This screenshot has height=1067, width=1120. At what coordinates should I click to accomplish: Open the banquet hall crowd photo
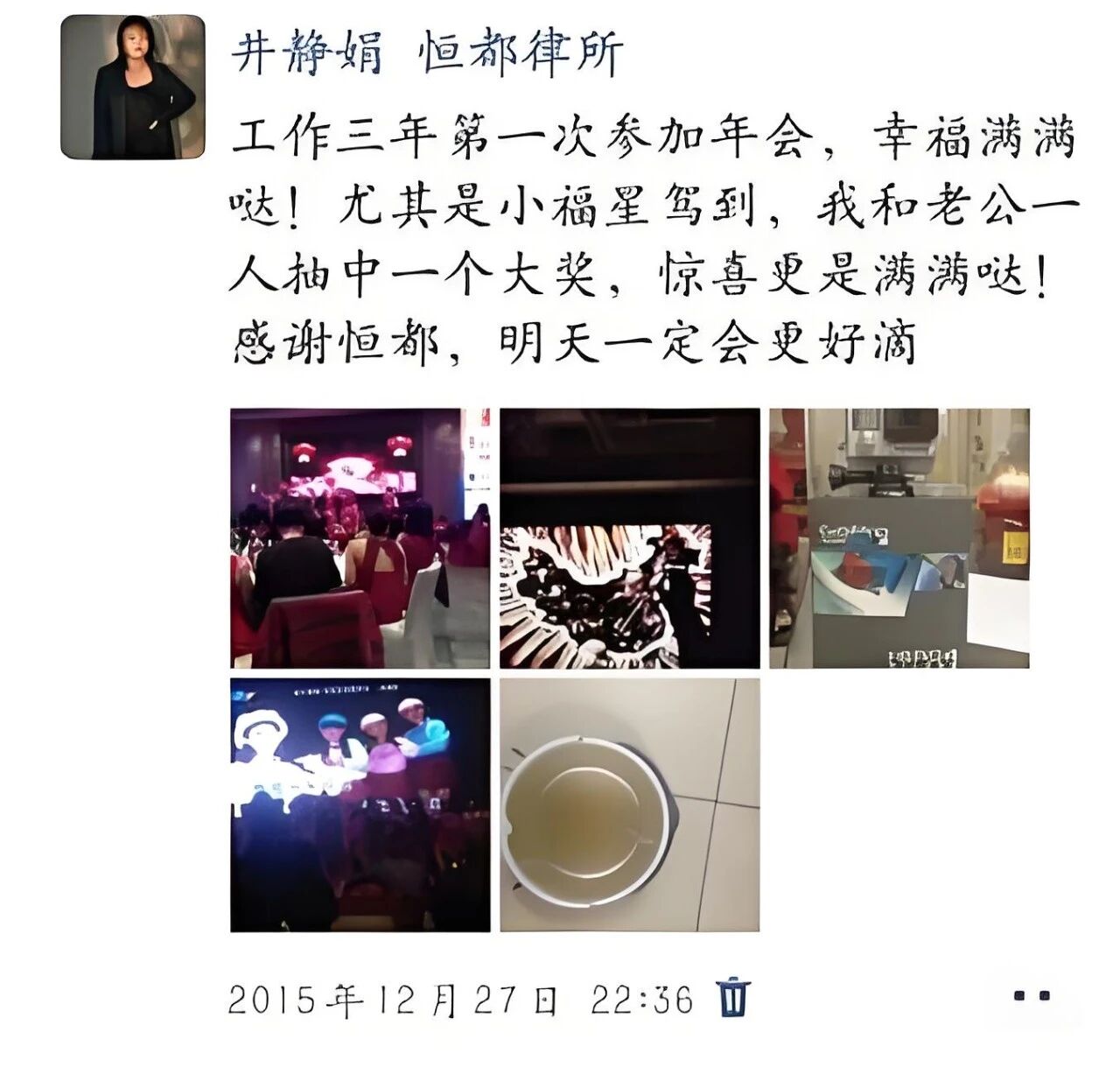(360, 538)
